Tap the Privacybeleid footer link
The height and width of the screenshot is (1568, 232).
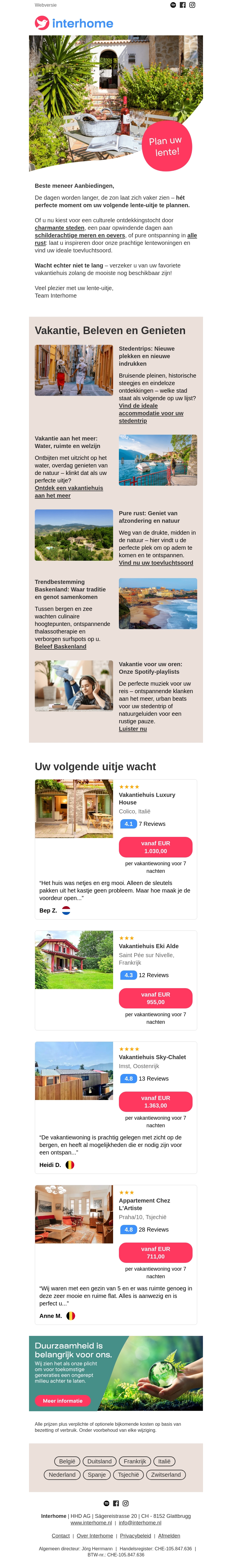[135, 1536]
